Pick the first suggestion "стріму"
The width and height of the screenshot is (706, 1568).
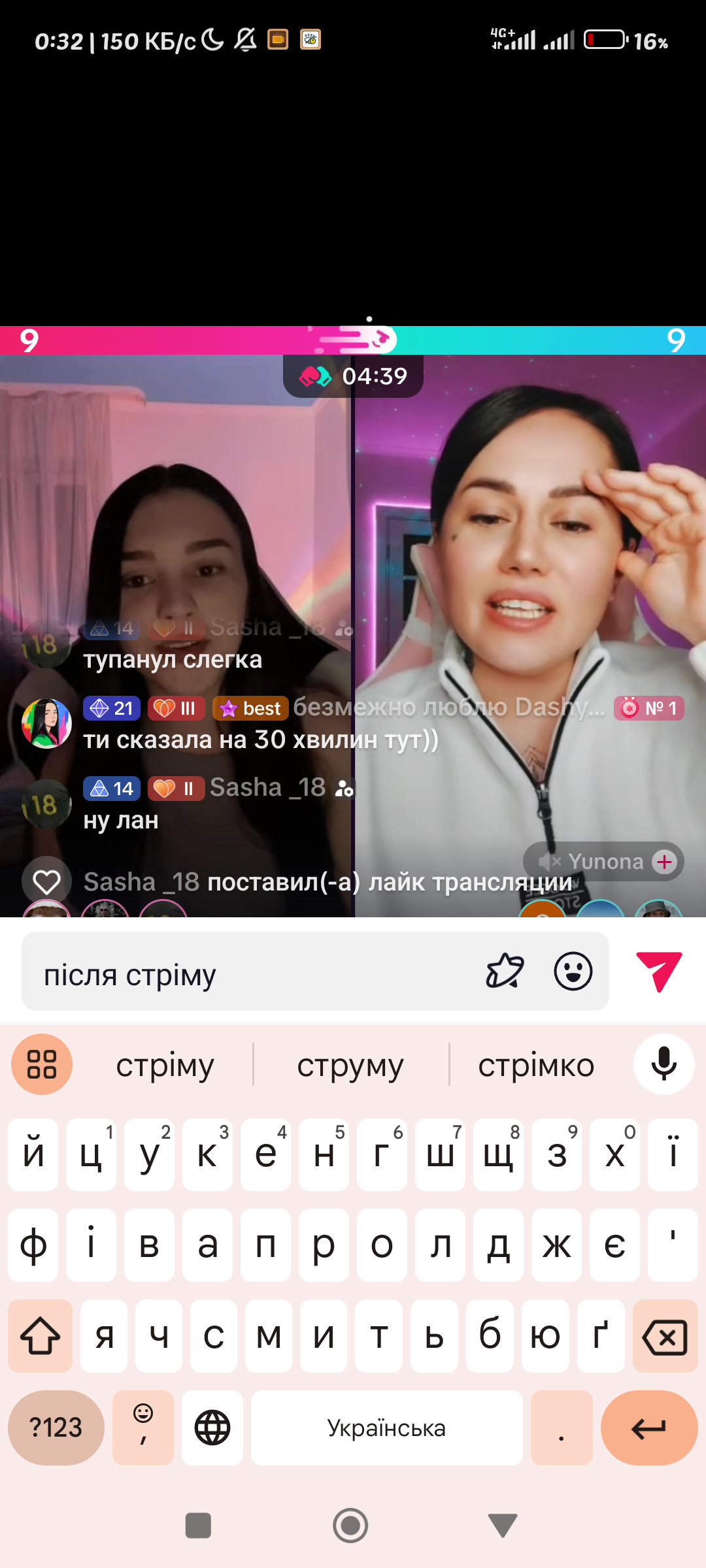[x=165, y=1066]
